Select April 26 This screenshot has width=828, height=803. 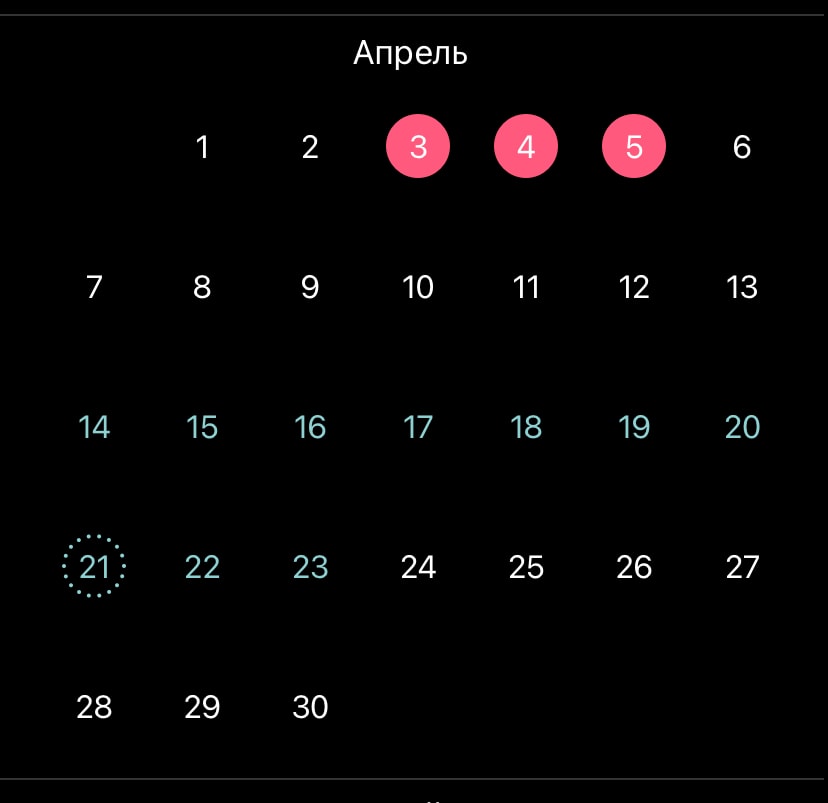click(x=634, y=567)
